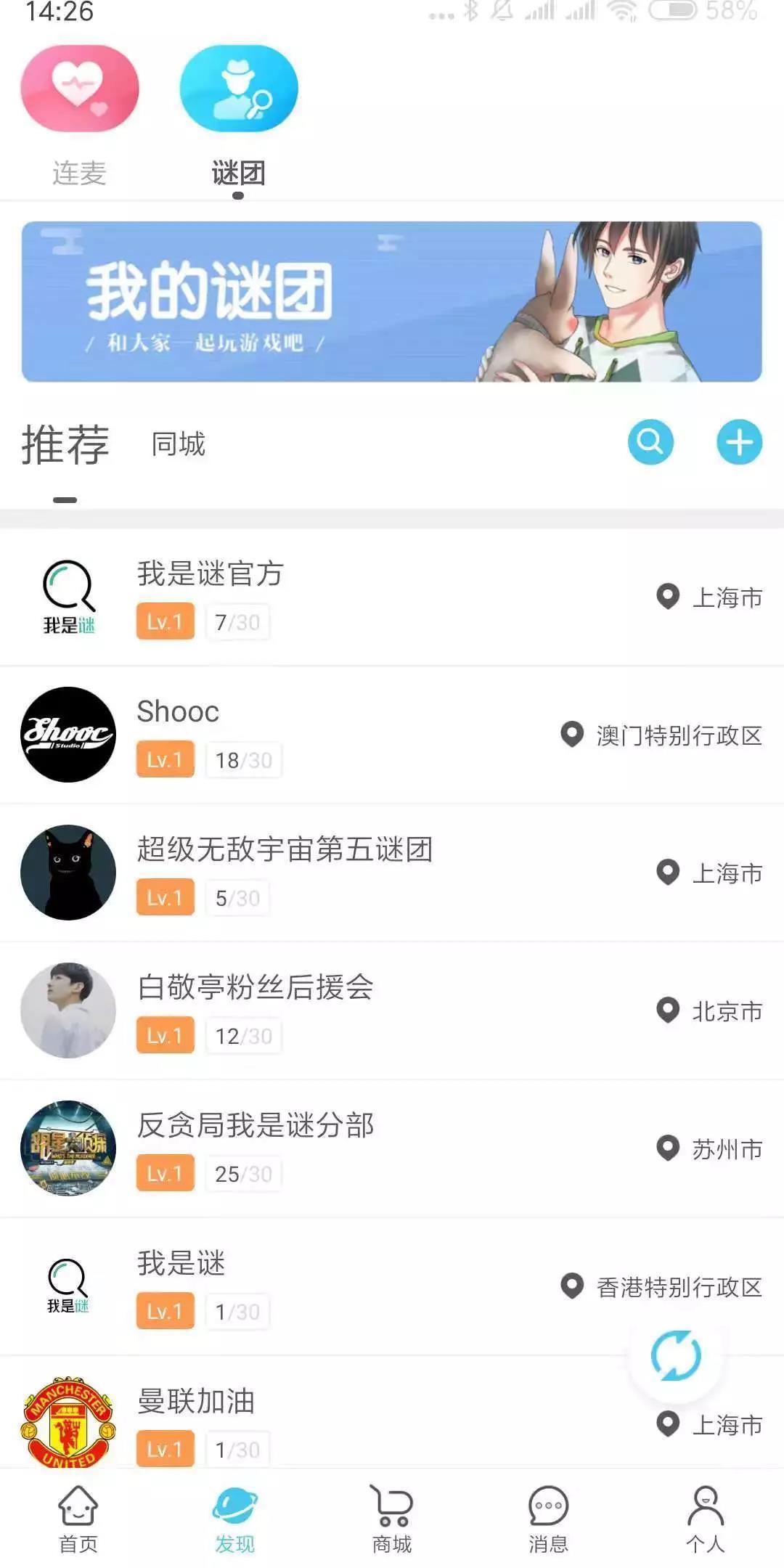Screen dimensions: 784x1568
Task: Go to the 首页 tab
Action: click(78, 1519)
